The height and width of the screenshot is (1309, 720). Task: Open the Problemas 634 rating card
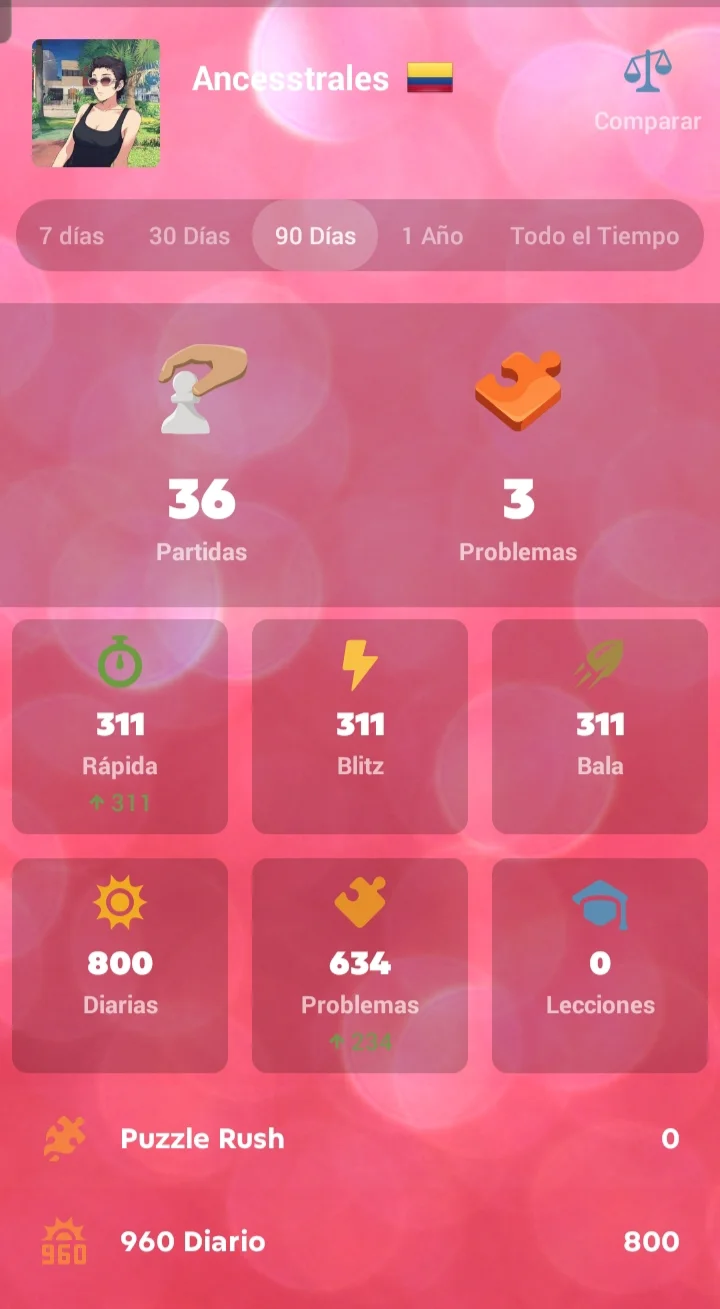[x=360, y=965]
